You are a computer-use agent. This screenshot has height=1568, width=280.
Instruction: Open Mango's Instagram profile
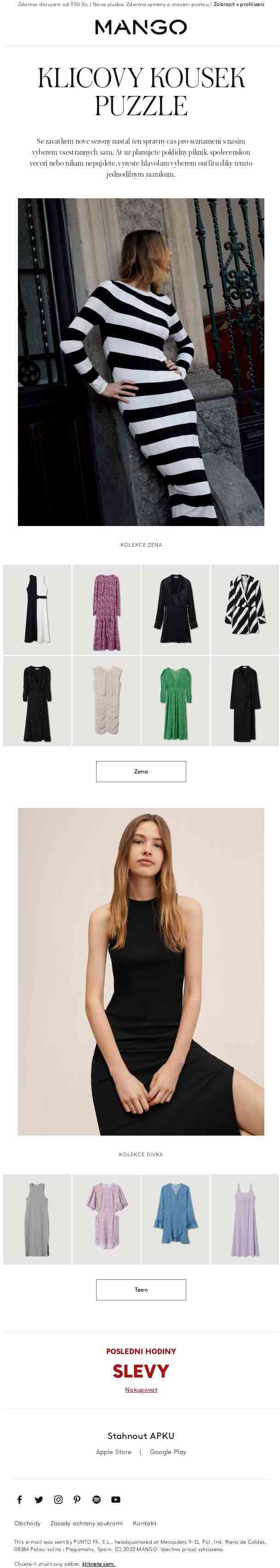(x=58, y=1499)
